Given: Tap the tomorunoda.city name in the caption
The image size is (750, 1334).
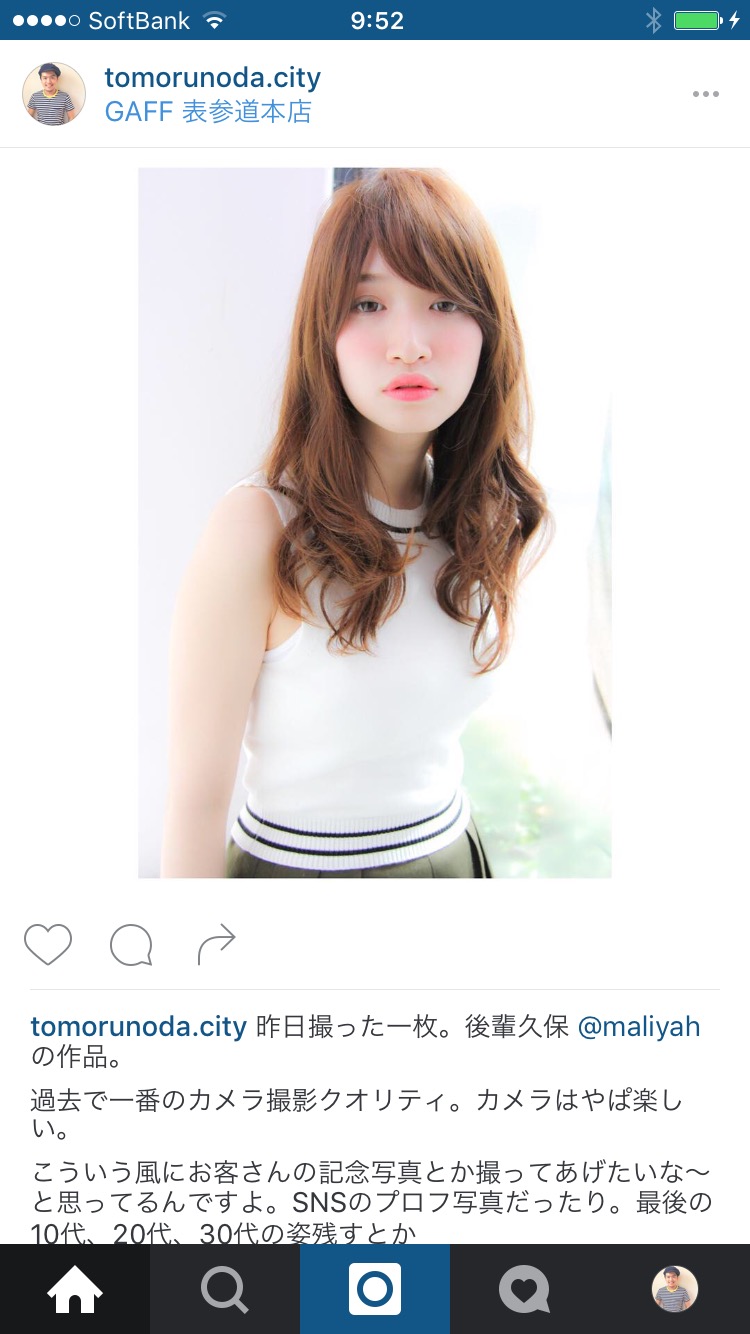Looking at the screenshot, I should (x=138, y=1027).
